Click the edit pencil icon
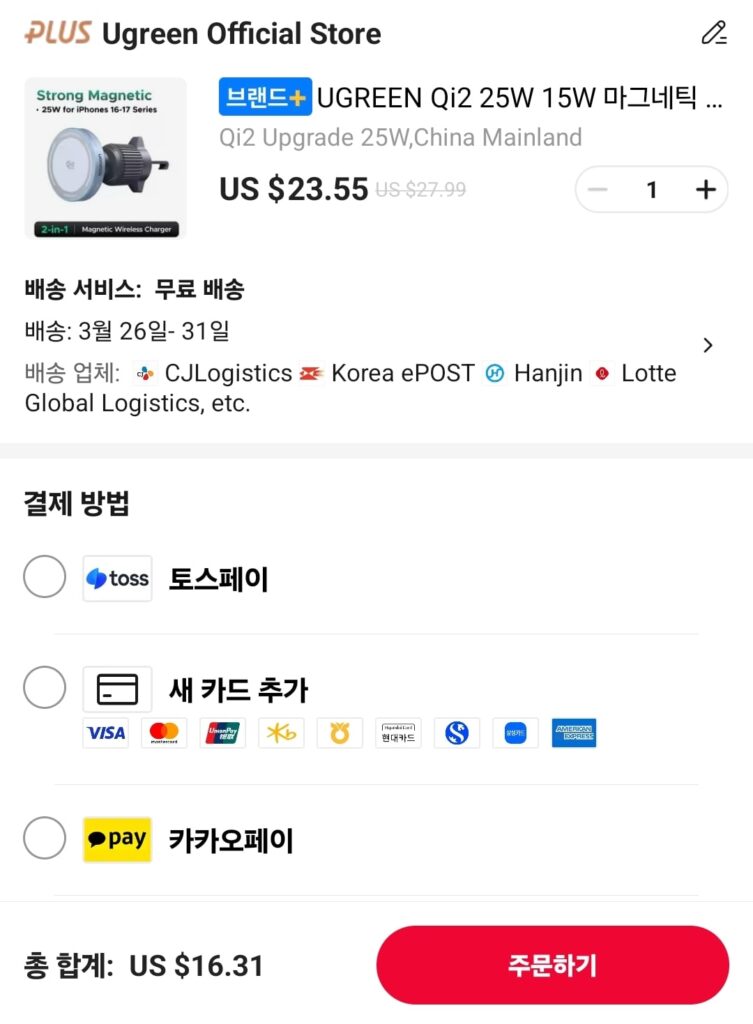Screen dimensions: 753x1024 tap(714, 33)
